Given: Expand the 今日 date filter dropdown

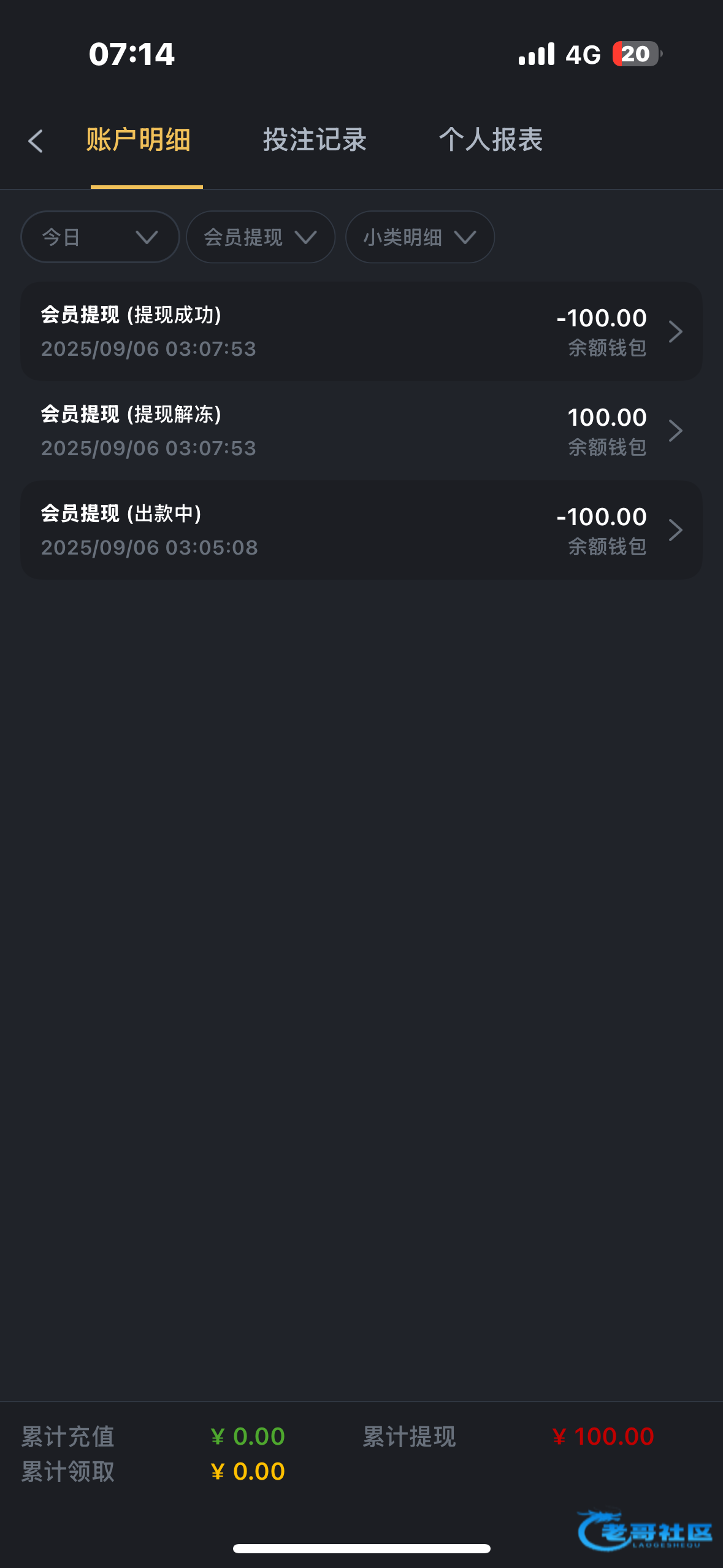Looking at the screenshot, I should pos(100,237).
